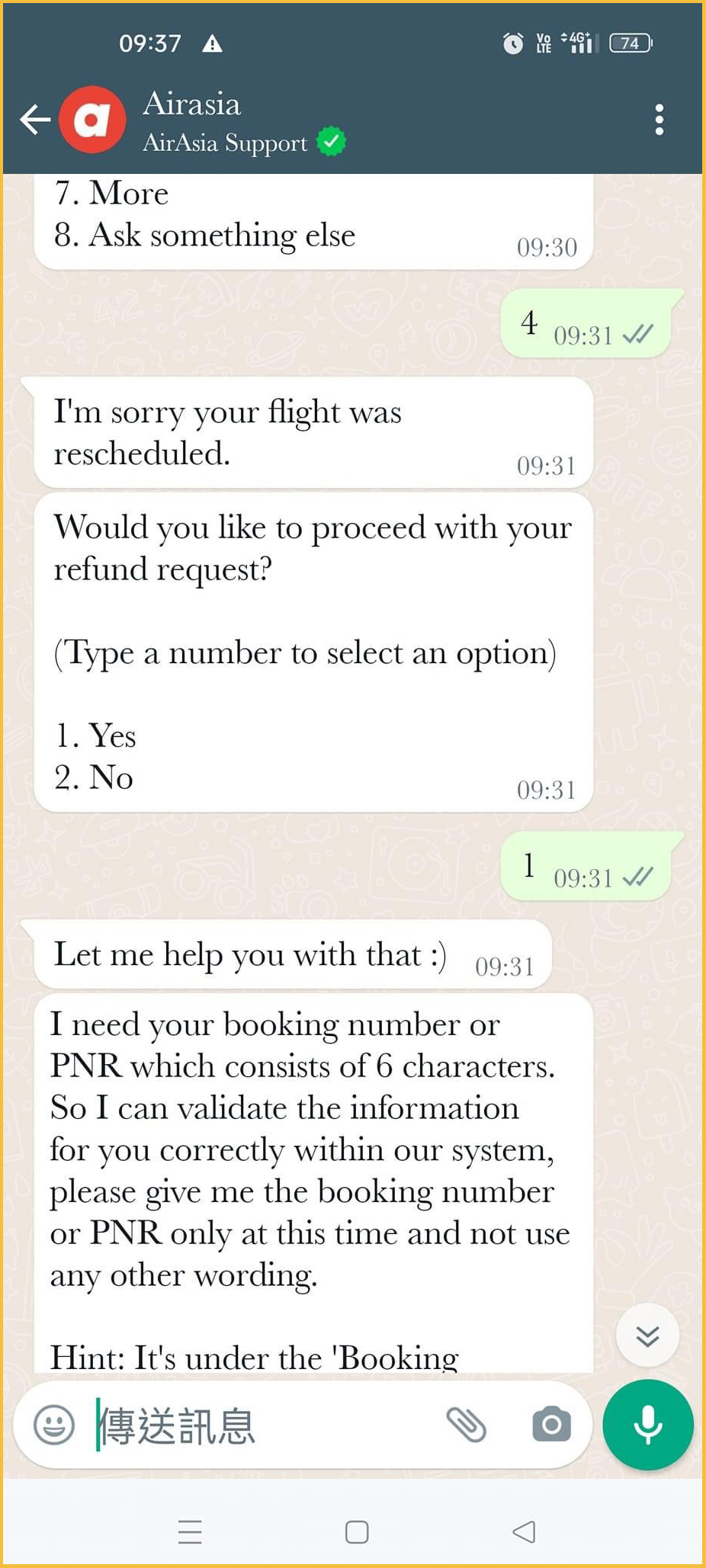
Task: Open the chat overflow menu
Action: coord(659,120)
